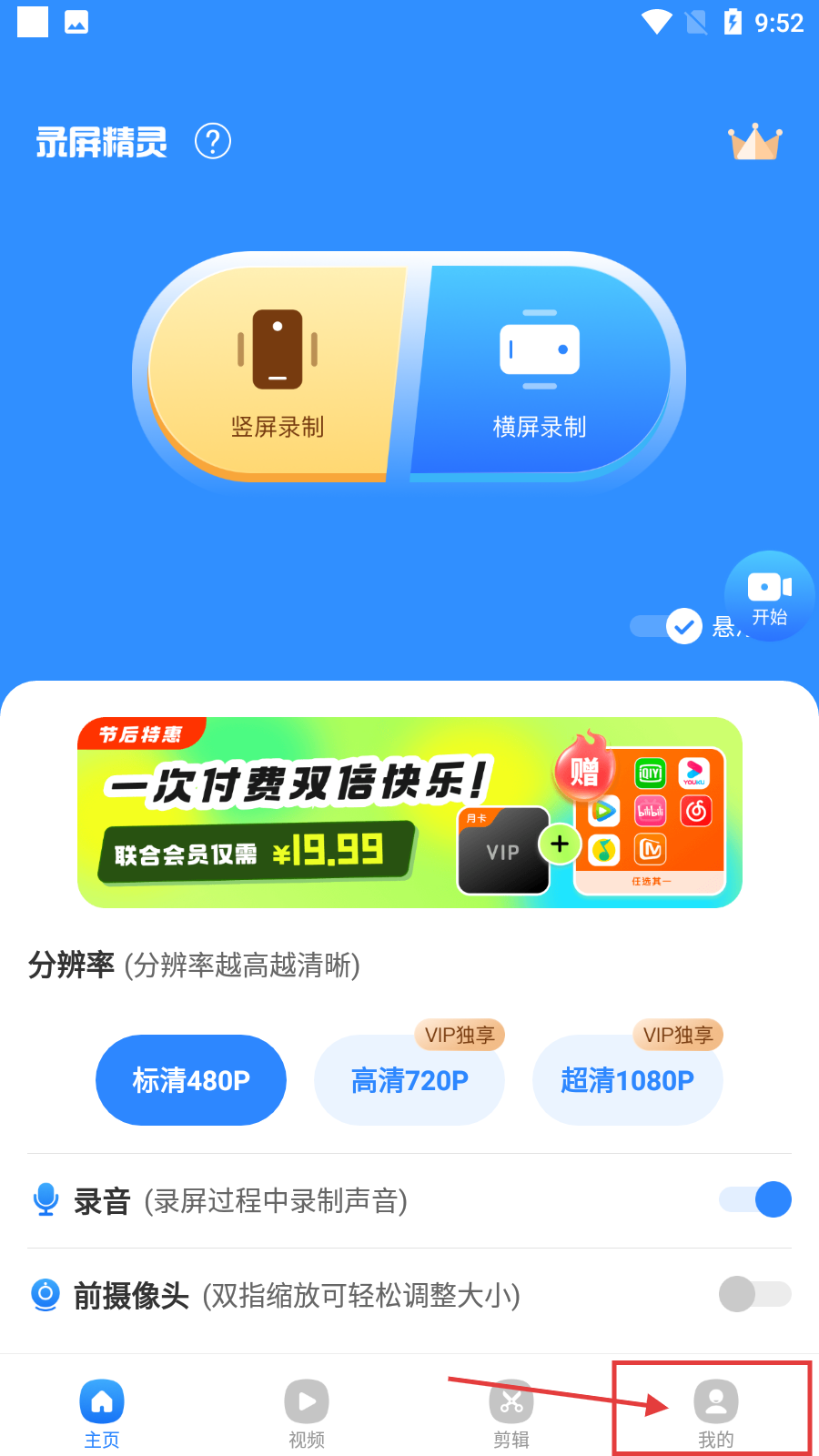
Task: Open the 节后特惠 membership promo banner
Action: coord(409,813)
